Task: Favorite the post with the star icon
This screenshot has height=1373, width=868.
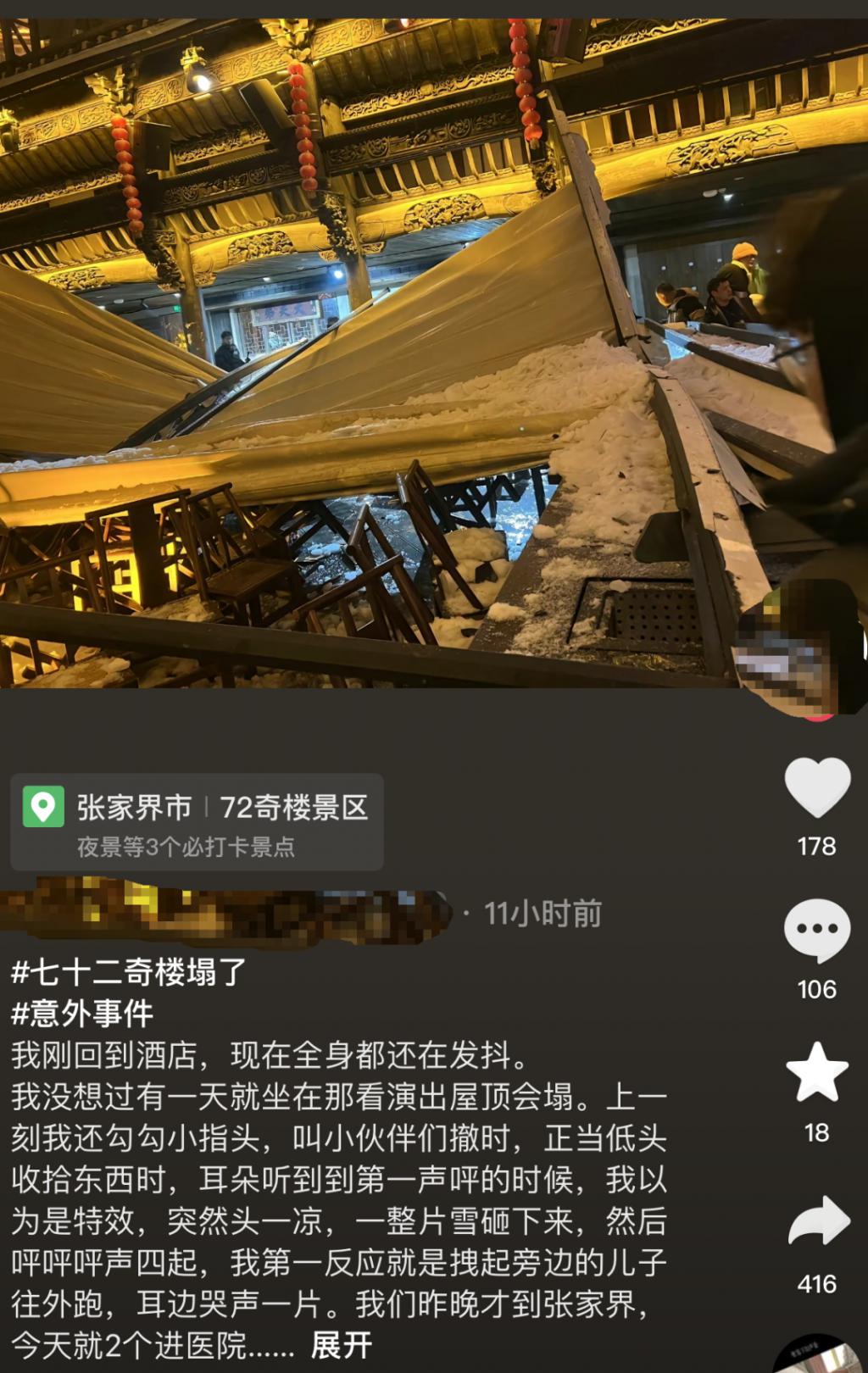Action: (817, 1072)
